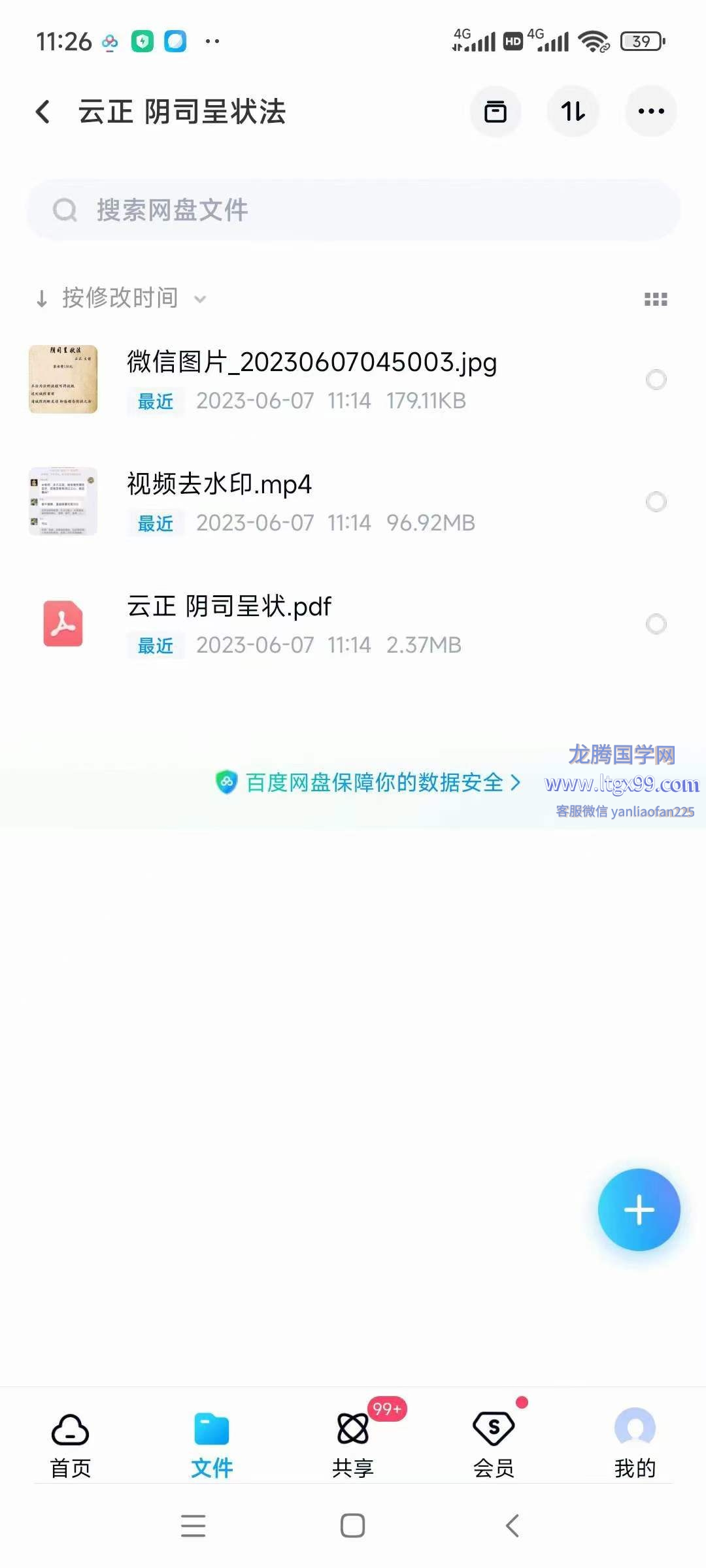Open 云正 阴司呈状.pdf document
Screen dimensions: 706x1568
[x=229, y=606]
